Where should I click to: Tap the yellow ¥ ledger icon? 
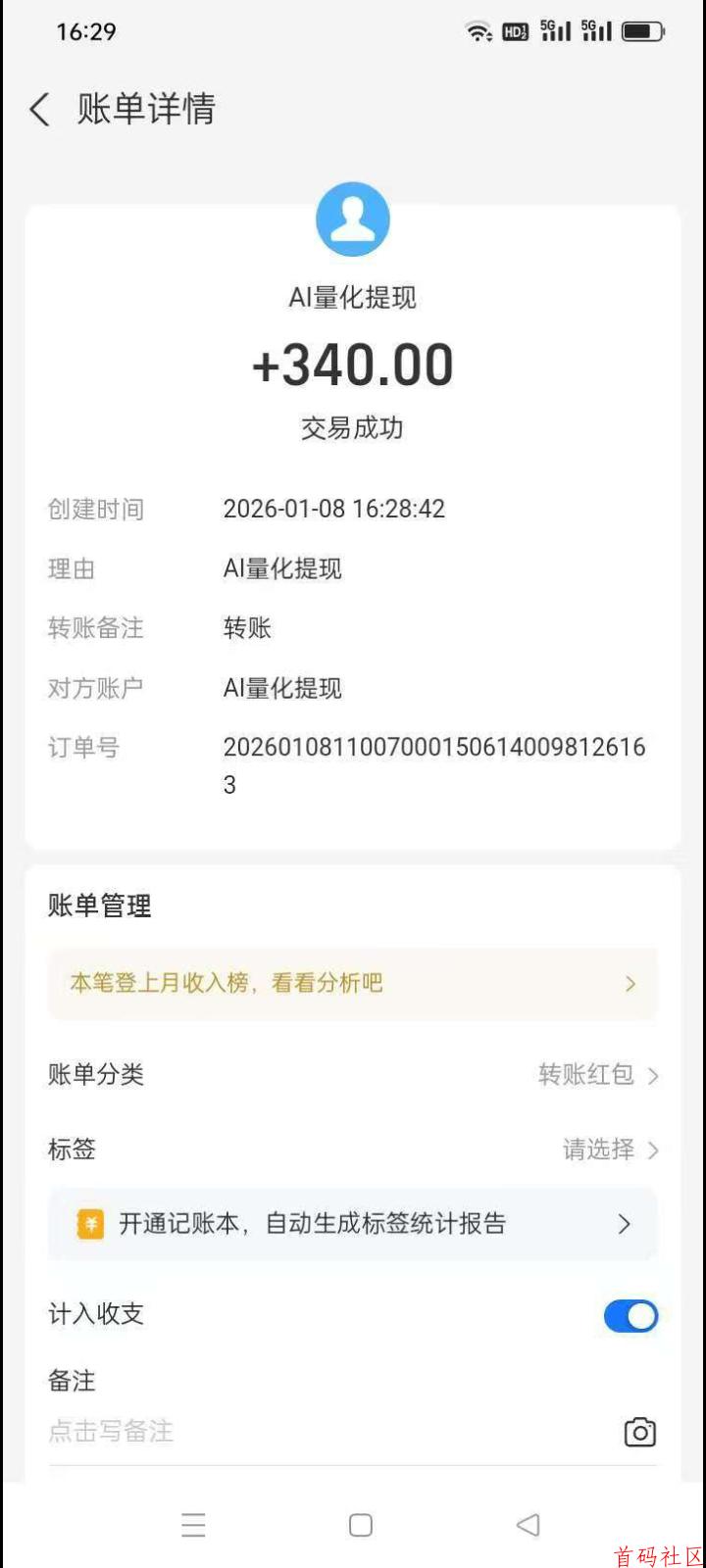[x=89, y=1224]
